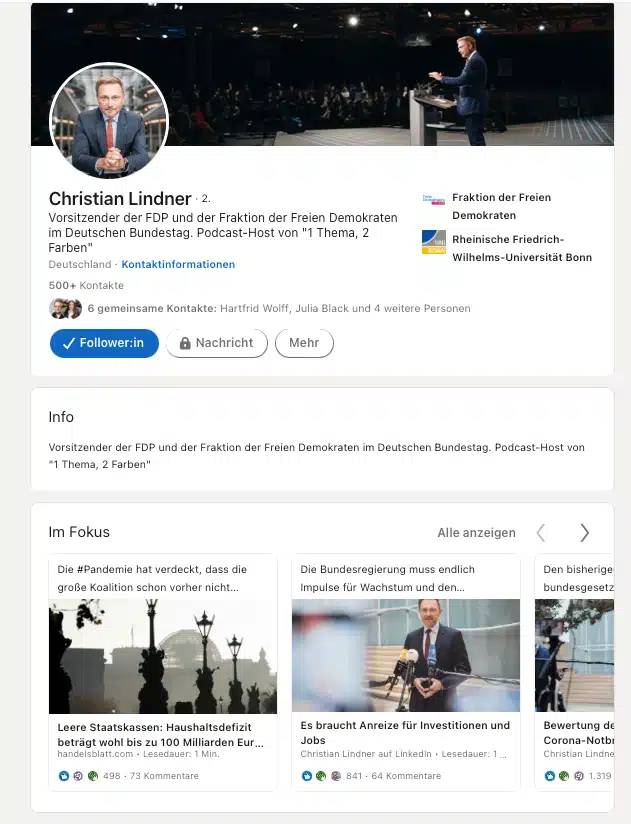View the 500+ Kontakte count
The height and width of the screenshot is (824, 631).
[86, 286]
